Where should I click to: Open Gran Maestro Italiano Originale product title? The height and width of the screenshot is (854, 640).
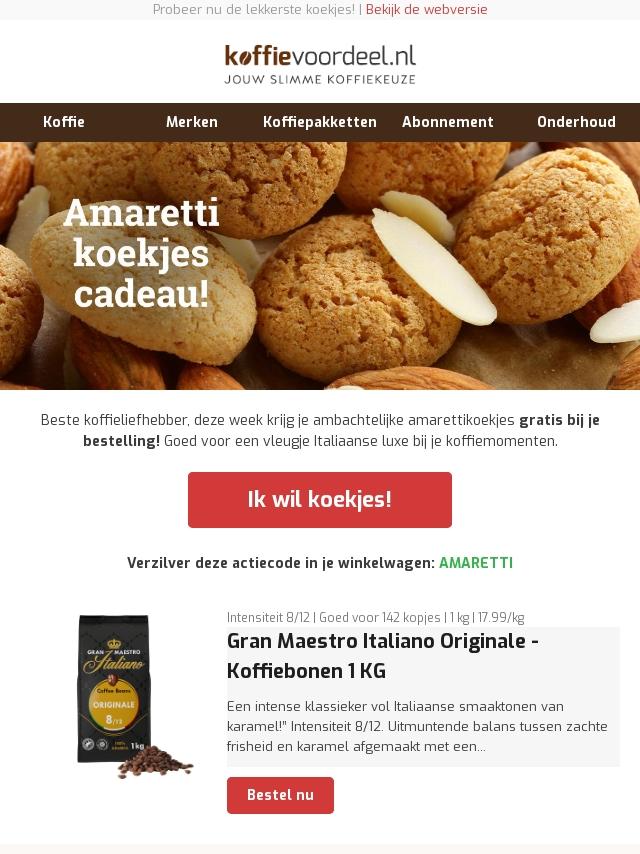[x=383, y=655]
